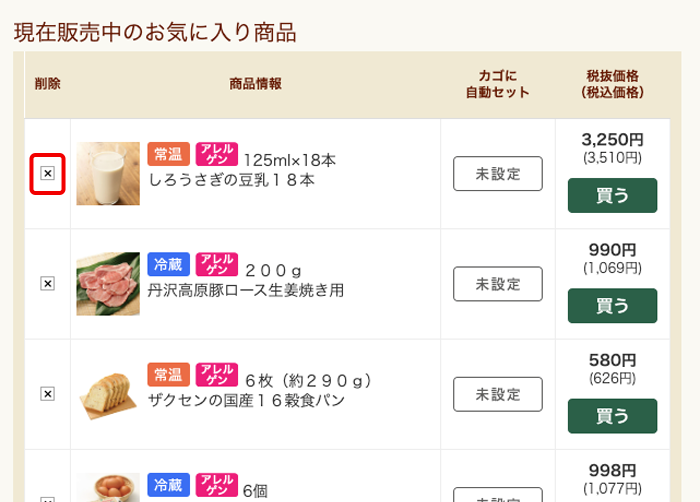Viewport: 700px width, 502px height.
Task: Open the sliced bread product image
Action: [108, 394]
